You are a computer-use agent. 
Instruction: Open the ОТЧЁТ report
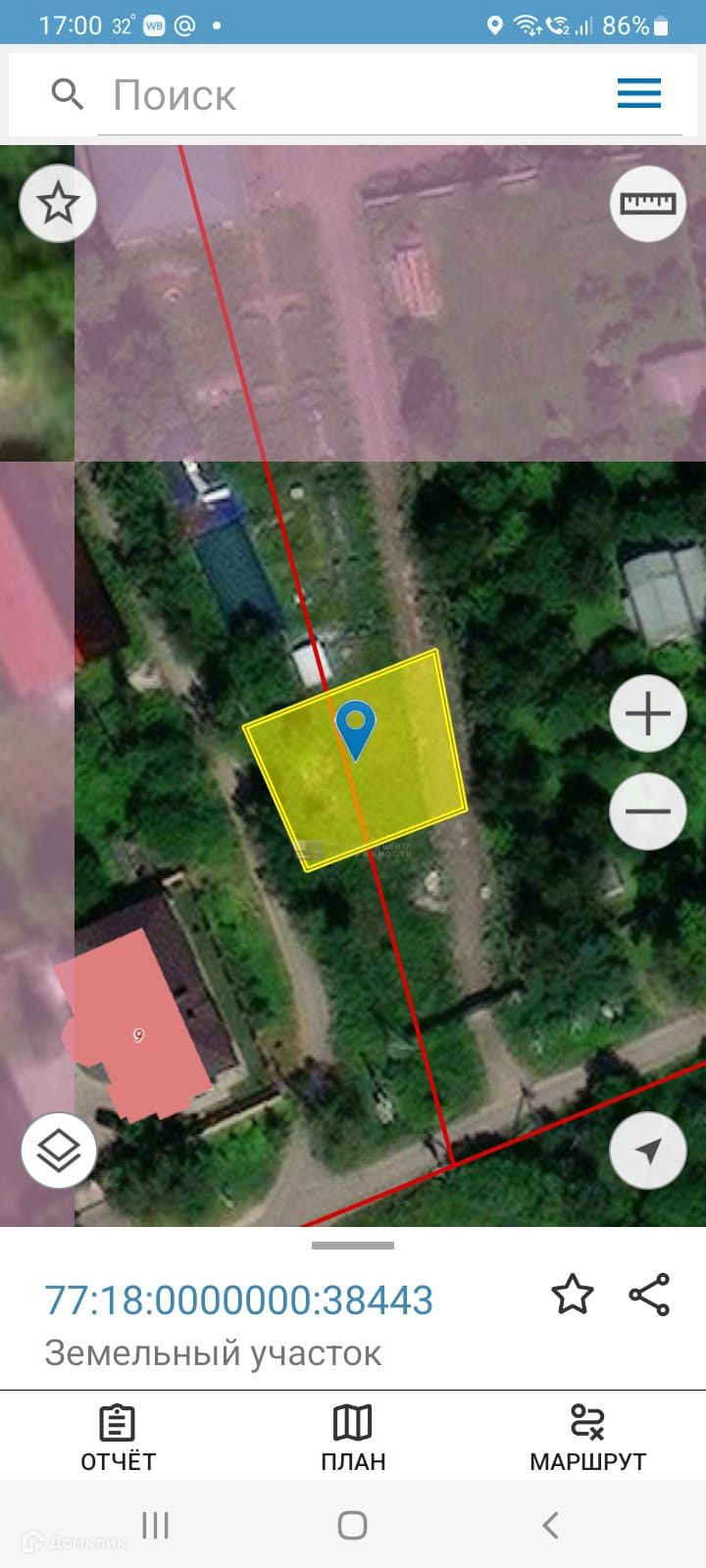pos(118,1439)
